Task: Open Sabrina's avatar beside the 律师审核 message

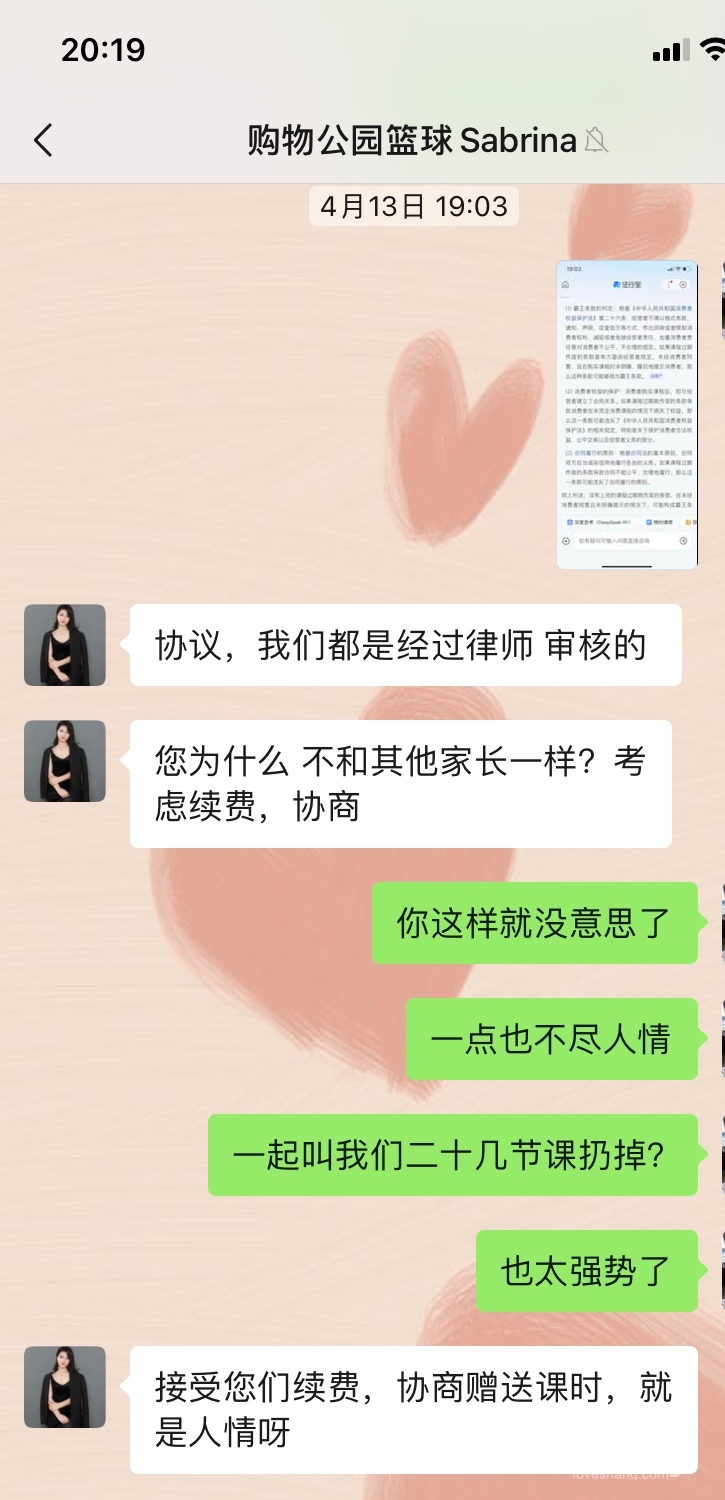Action: (x=65, y=645)
